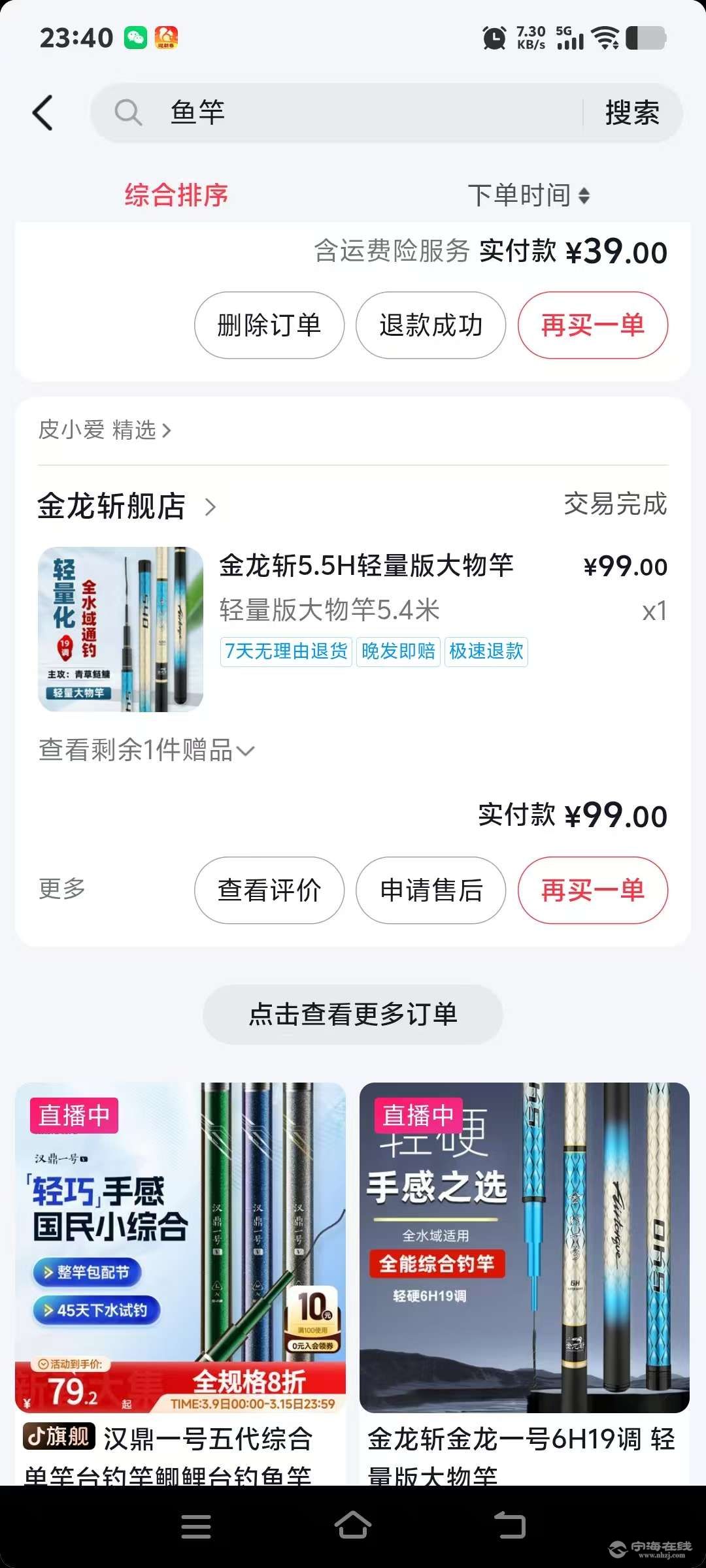Tap 更多 on the 金龙斩 order
This screenshot has height=1568, width=706.
point(62,889)
